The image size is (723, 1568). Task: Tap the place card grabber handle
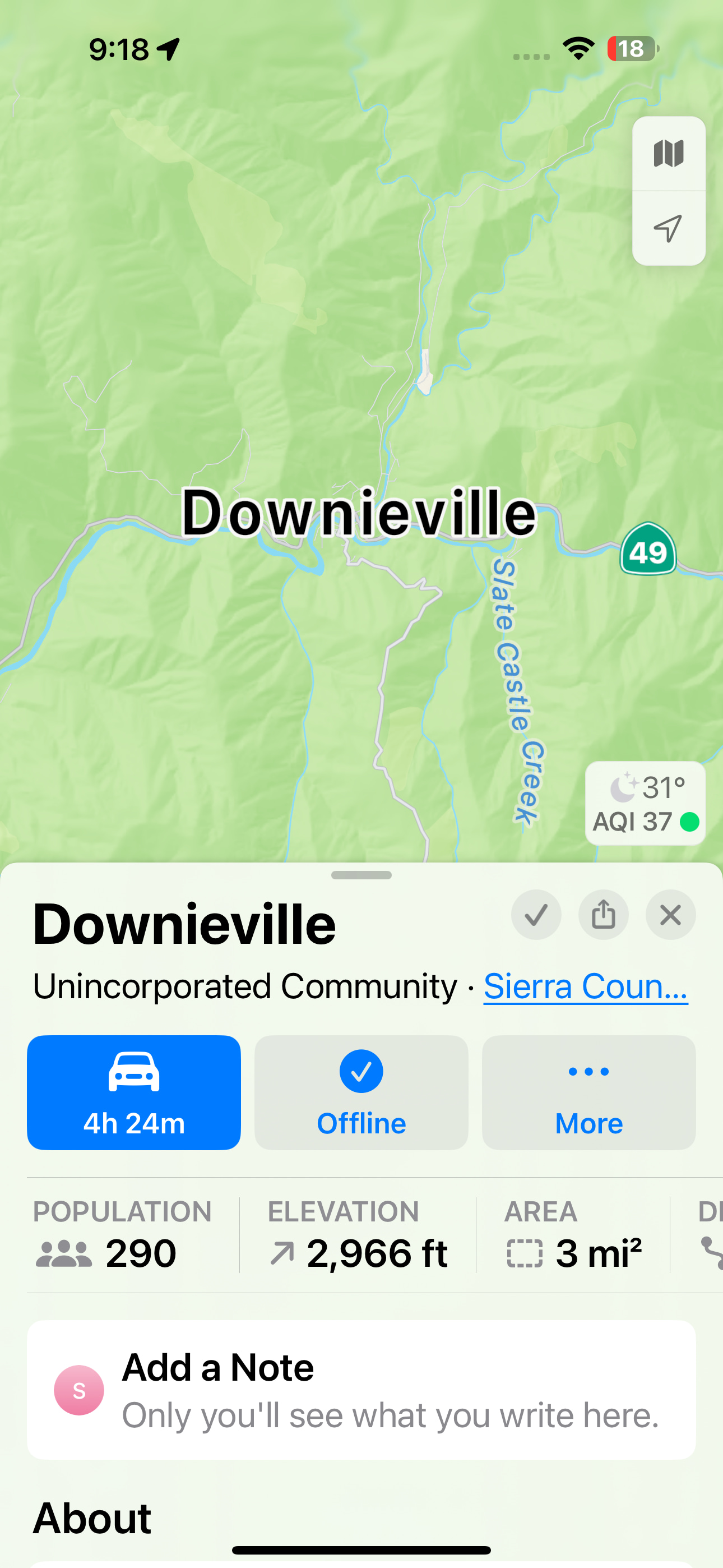[361, 875]
